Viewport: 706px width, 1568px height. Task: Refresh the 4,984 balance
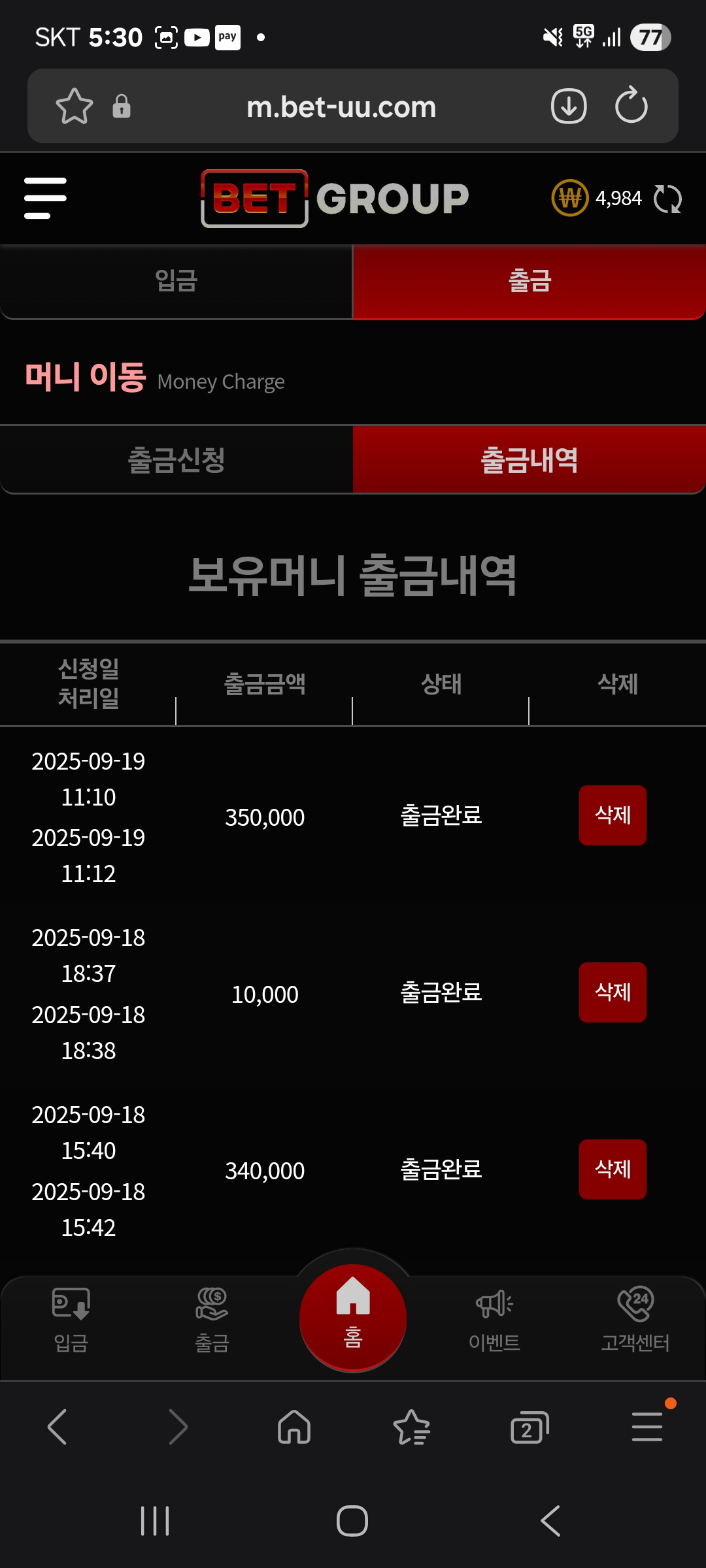[x=667, y=199]
